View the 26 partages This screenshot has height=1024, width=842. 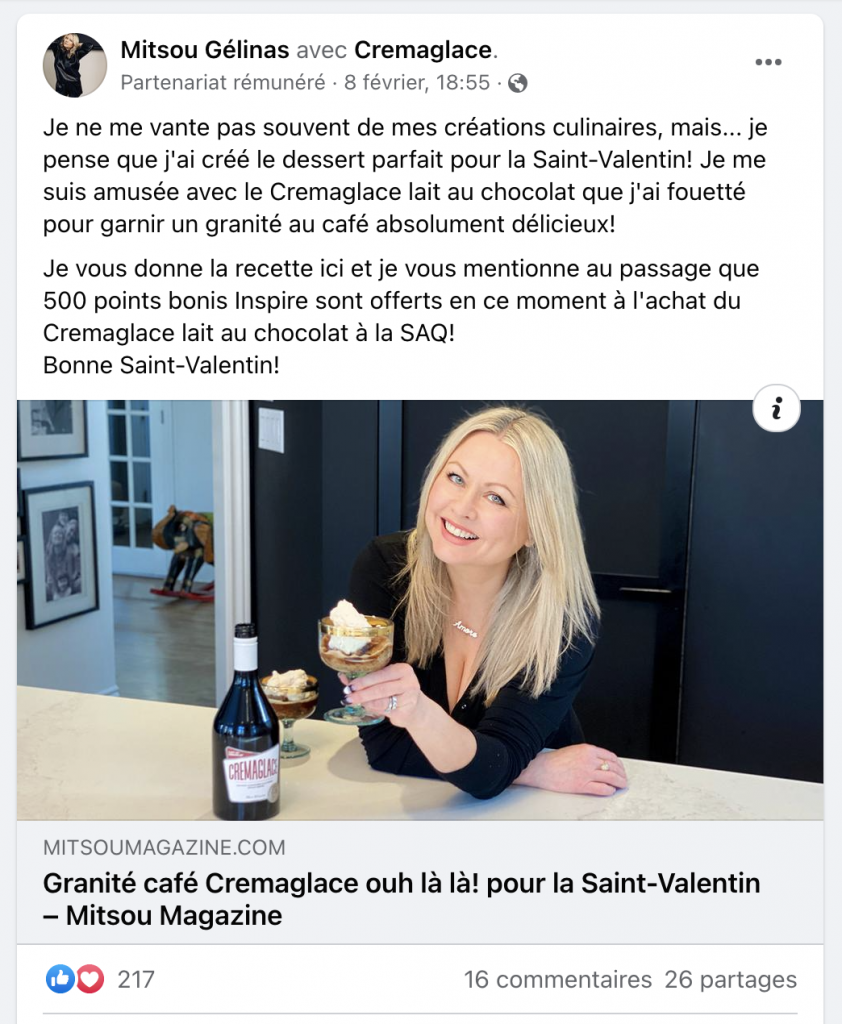coord(730,979)
